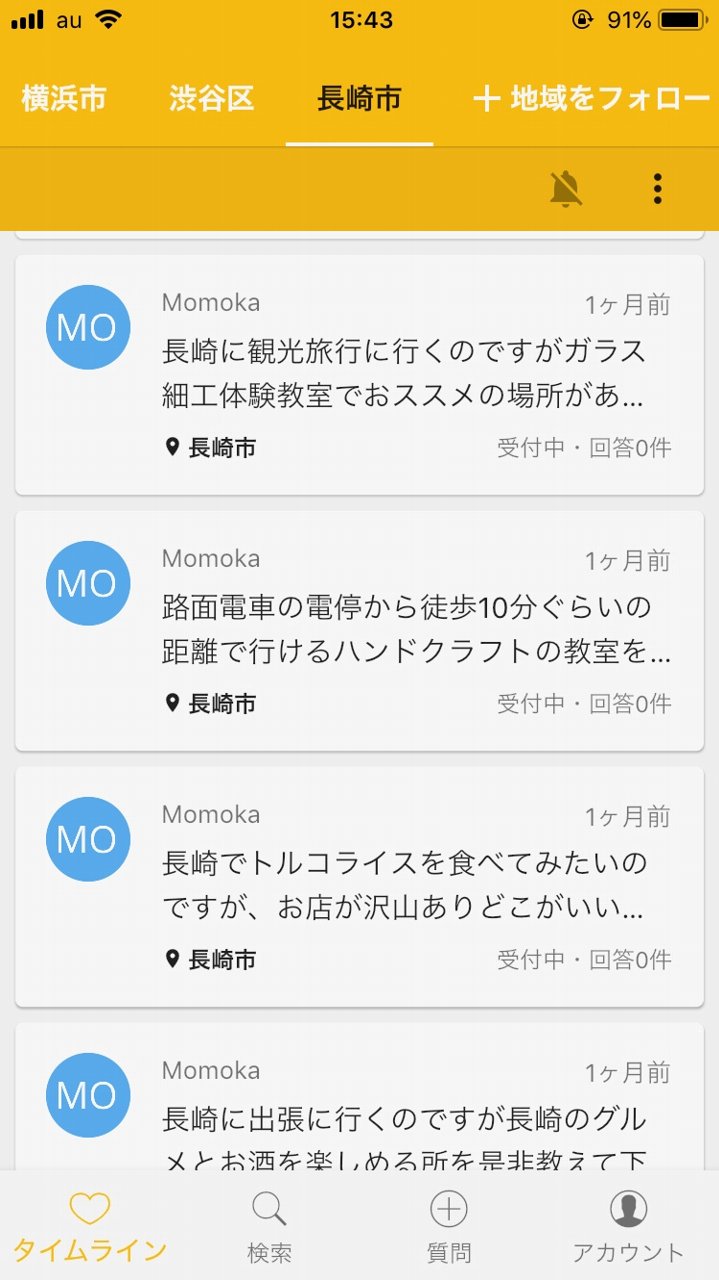The height and width of the screenshot is (1280, 719).
Task: Switch to the 検索 tab
Action: (x=269, y=1227)
